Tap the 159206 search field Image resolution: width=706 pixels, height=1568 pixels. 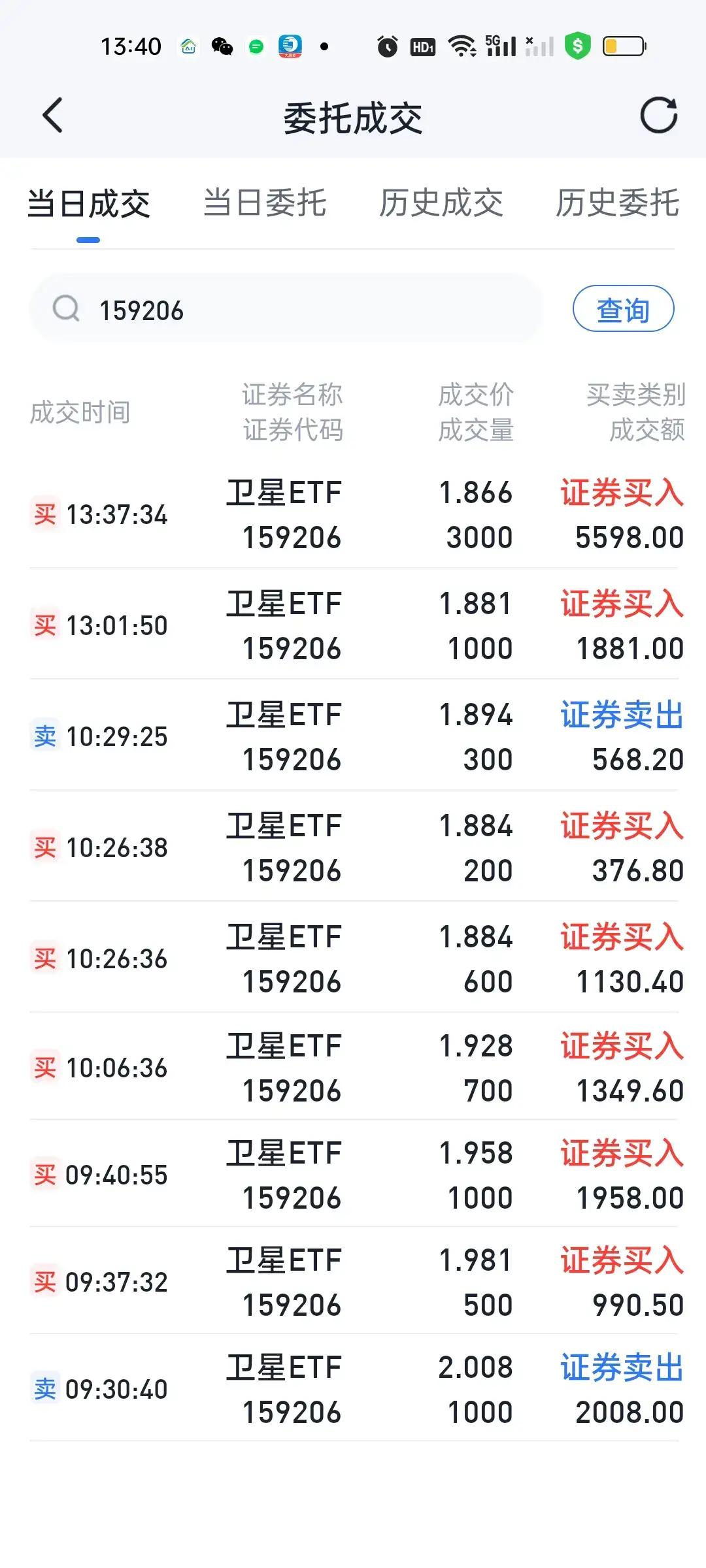288,310
